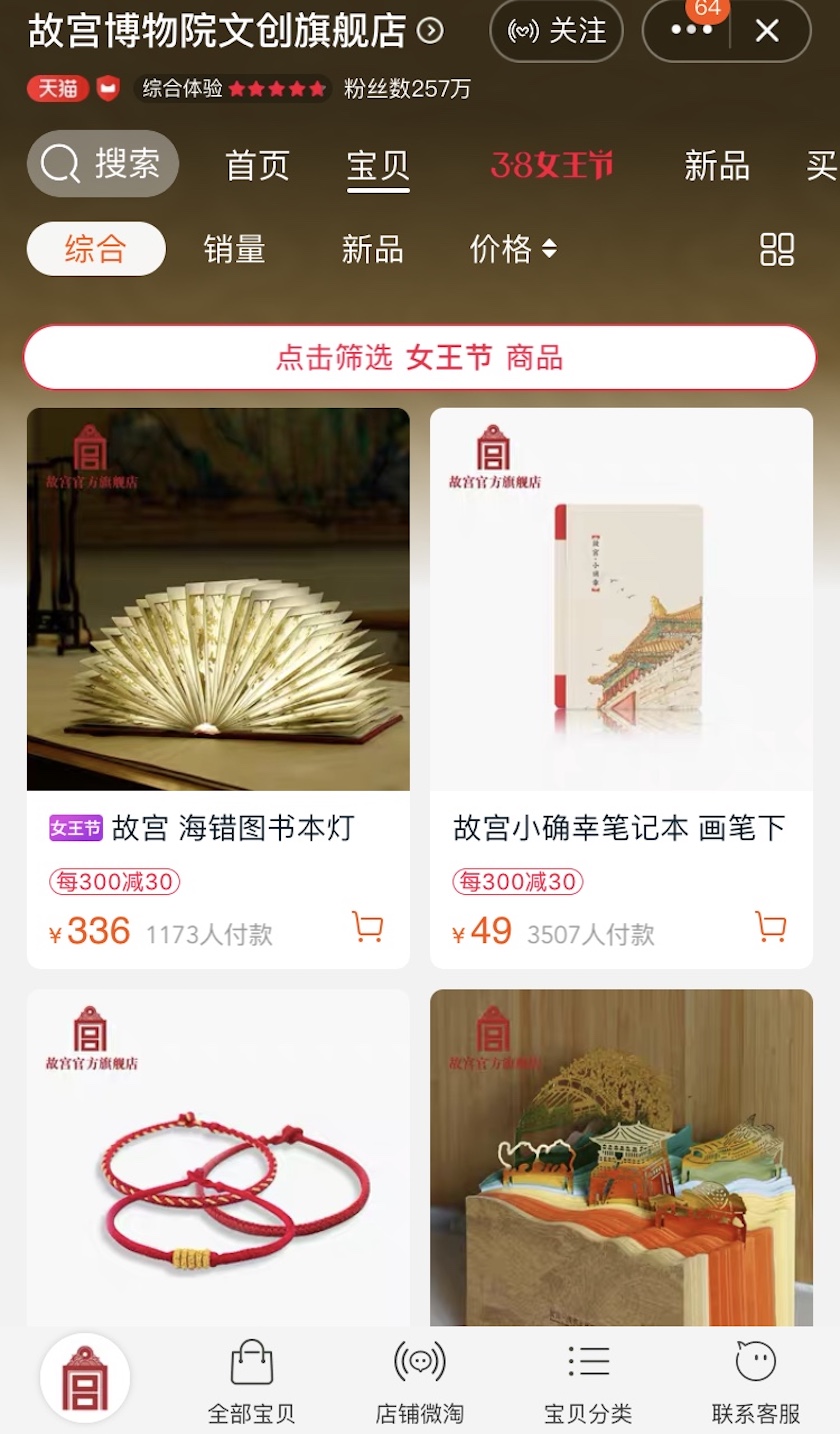This screenshot has width=840, height=1434.
Task: Tap 点击筛选 女王节 商品 filter banner
Action: point(420,358)
